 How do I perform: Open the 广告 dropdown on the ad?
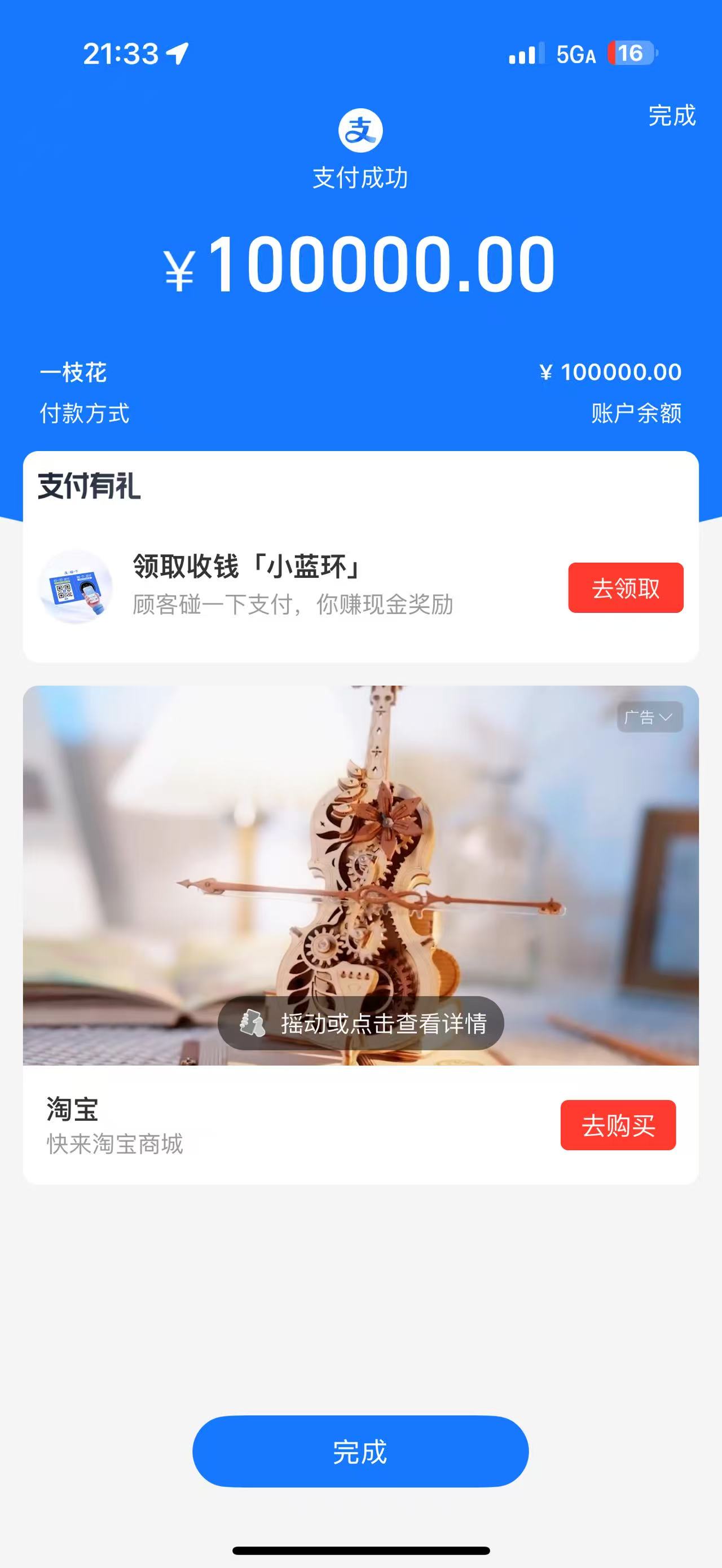point(650,717)
